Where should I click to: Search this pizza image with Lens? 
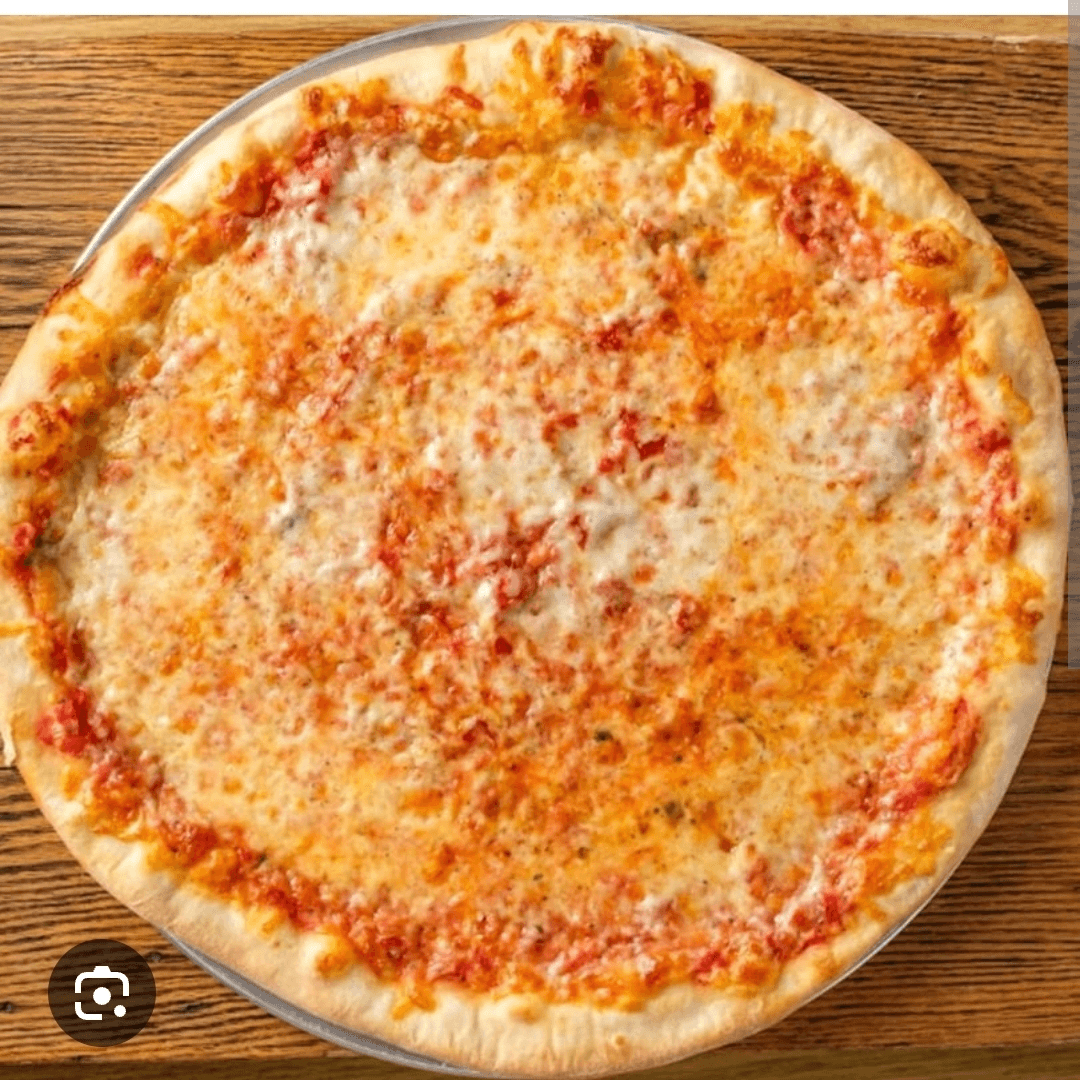tap(102, 992)
